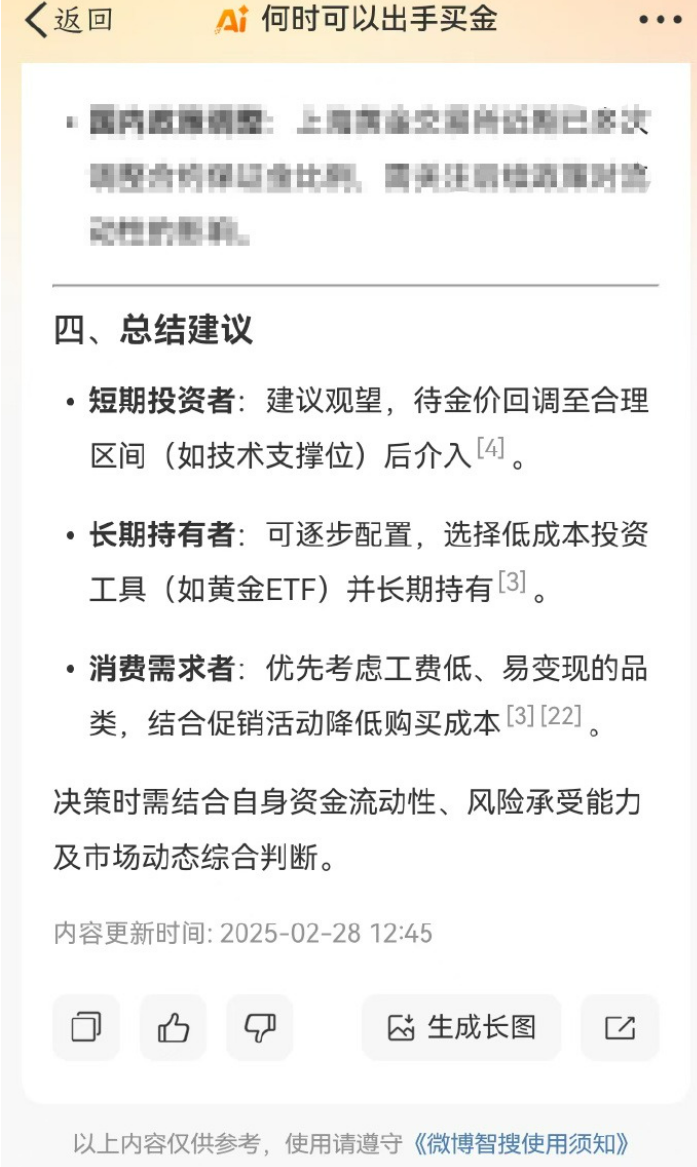
Task: Tap 生成长图 to create a long image
Action: (462, 1027)
